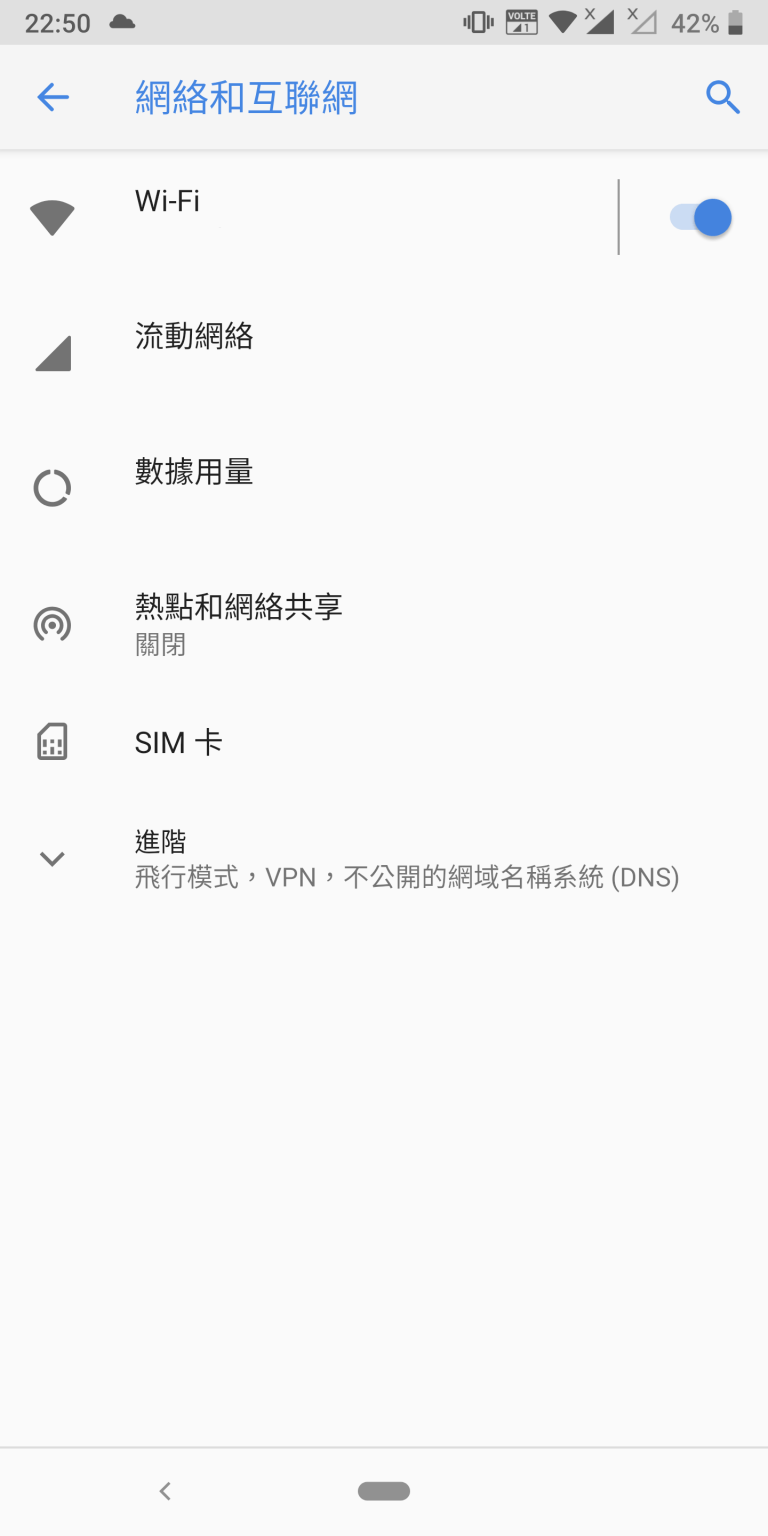Image resolution: width=768 pixels, height=1536 pixels.
Task: Open search from the magnifier icon
Action: [x=723, y=97]
